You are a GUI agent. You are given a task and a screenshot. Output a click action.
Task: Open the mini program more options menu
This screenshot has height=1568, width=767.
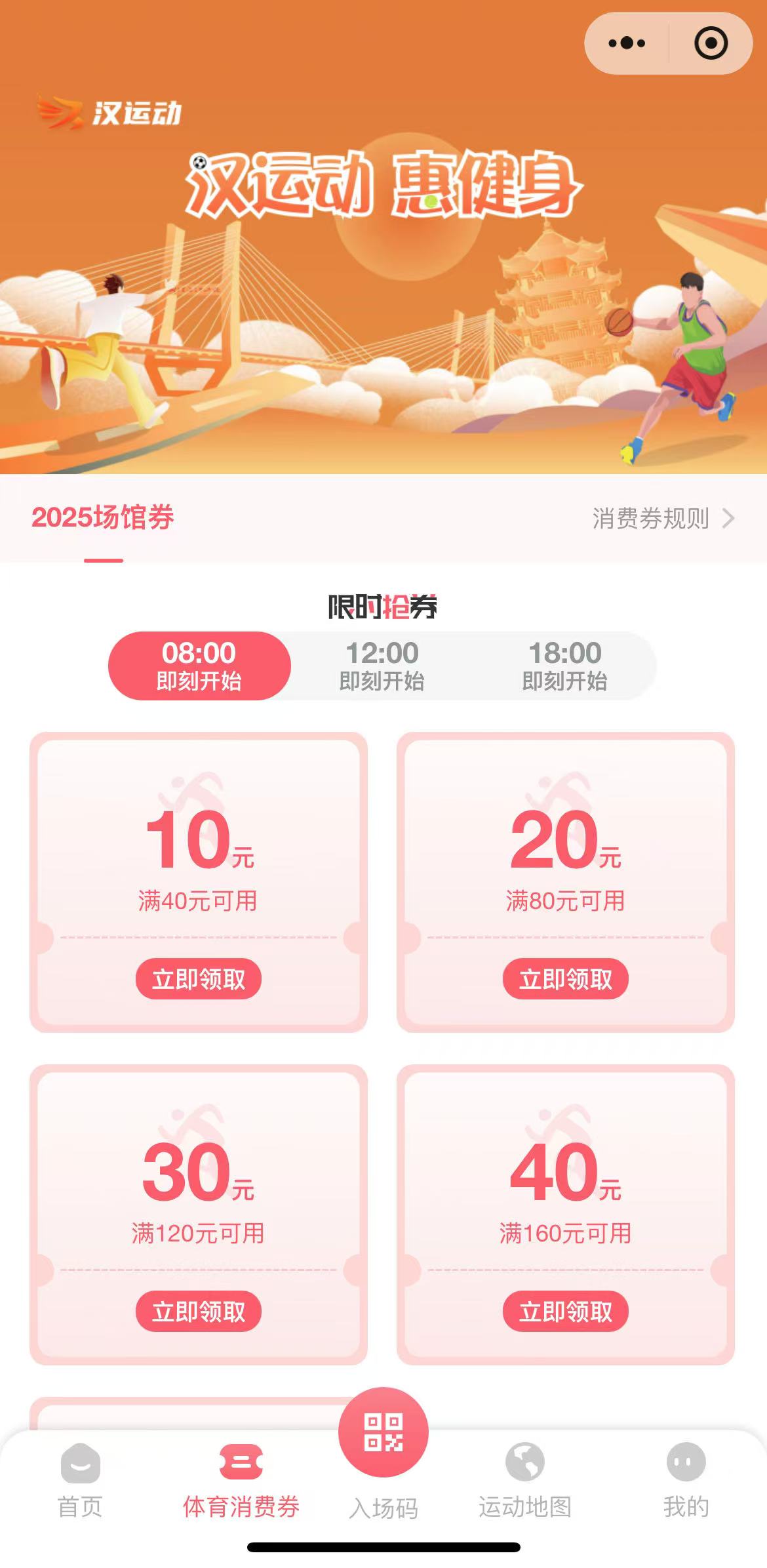coord(627,43)
